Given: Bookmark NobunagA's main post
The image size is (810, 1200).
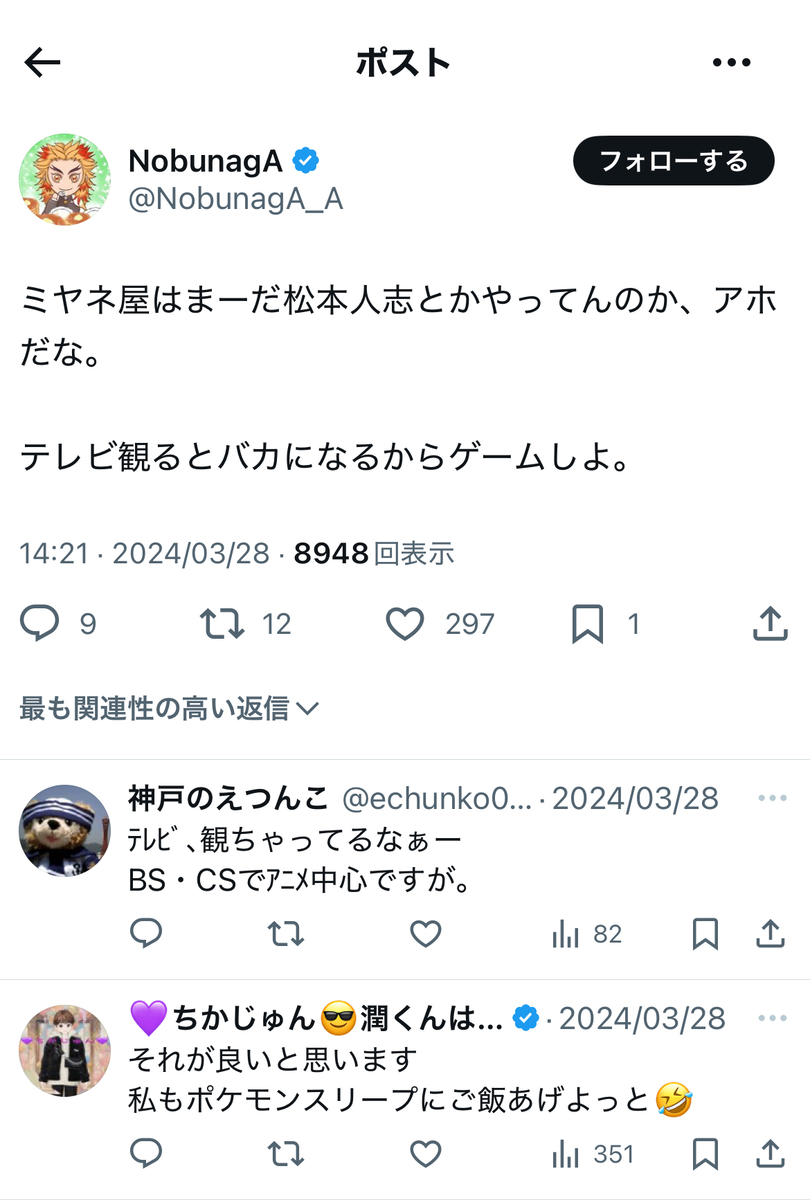Looking at the screenshot, I should pos(587,625).
